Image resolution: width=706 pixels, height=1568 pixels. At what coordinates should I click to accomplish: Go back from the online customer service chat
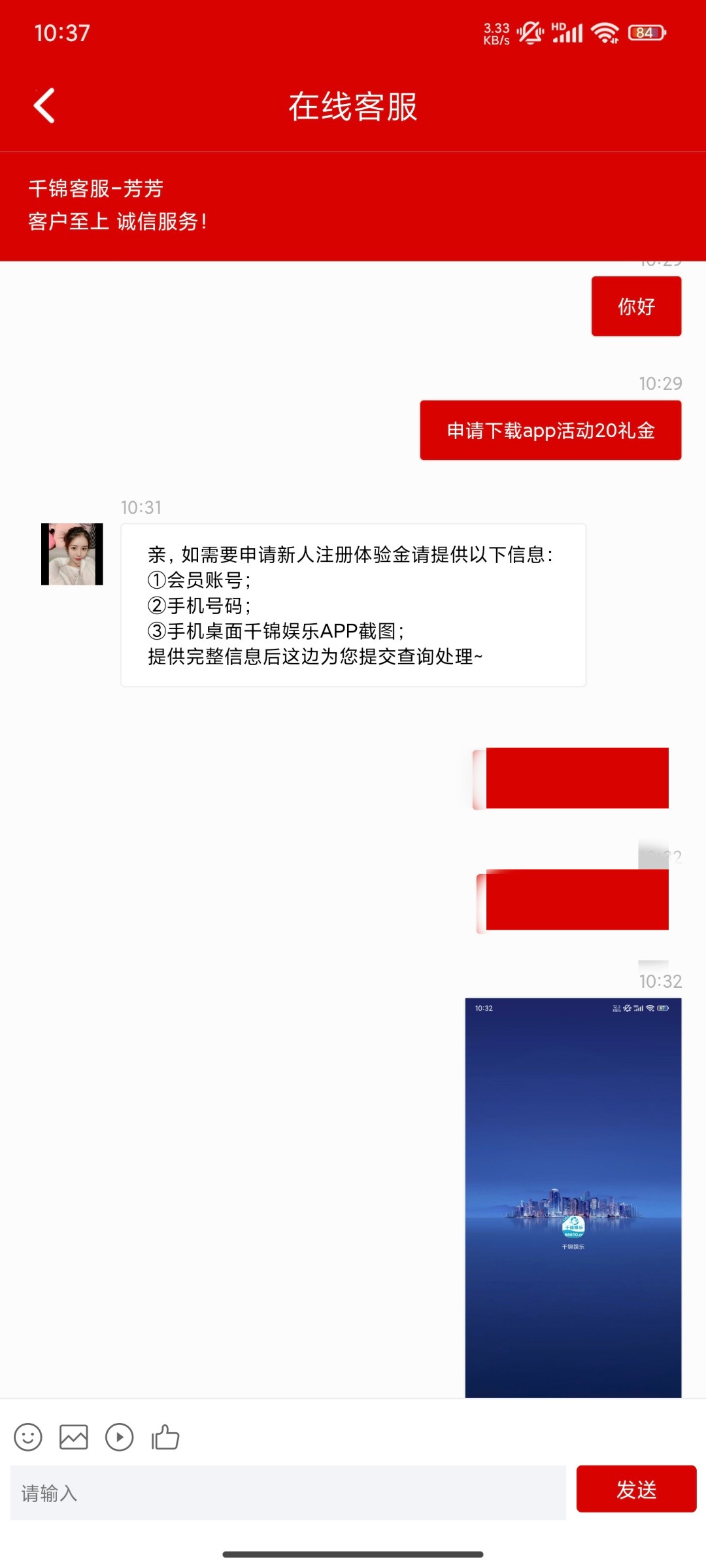coord(44,106)
